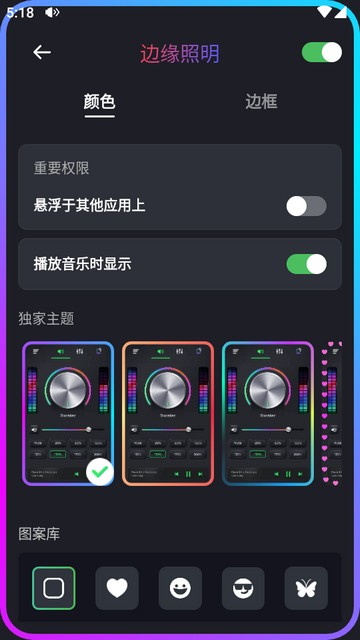
Task: Select the sunglasses emoji pattern
Action: [243, 588]
